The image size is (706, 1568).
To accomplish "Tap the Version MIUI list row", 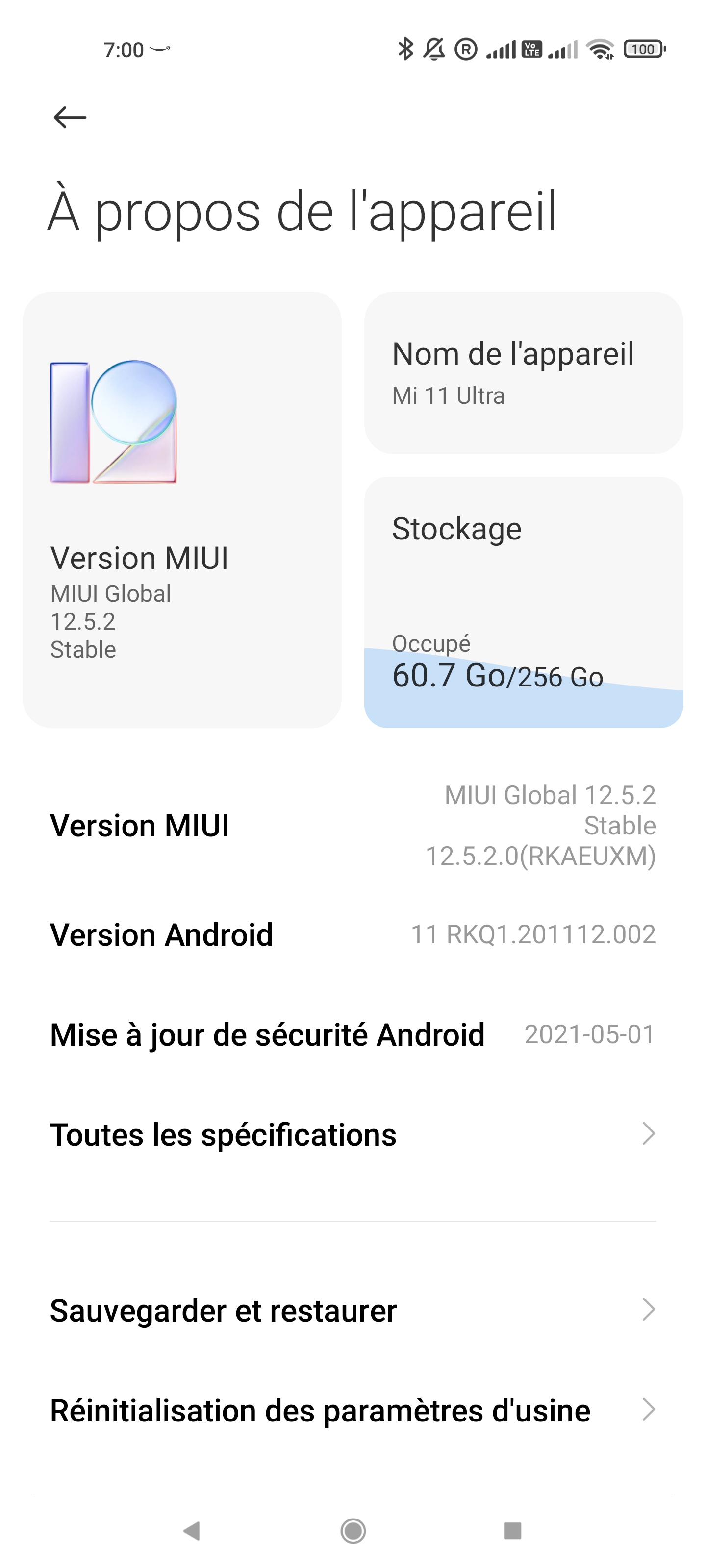I will [353, 825].
